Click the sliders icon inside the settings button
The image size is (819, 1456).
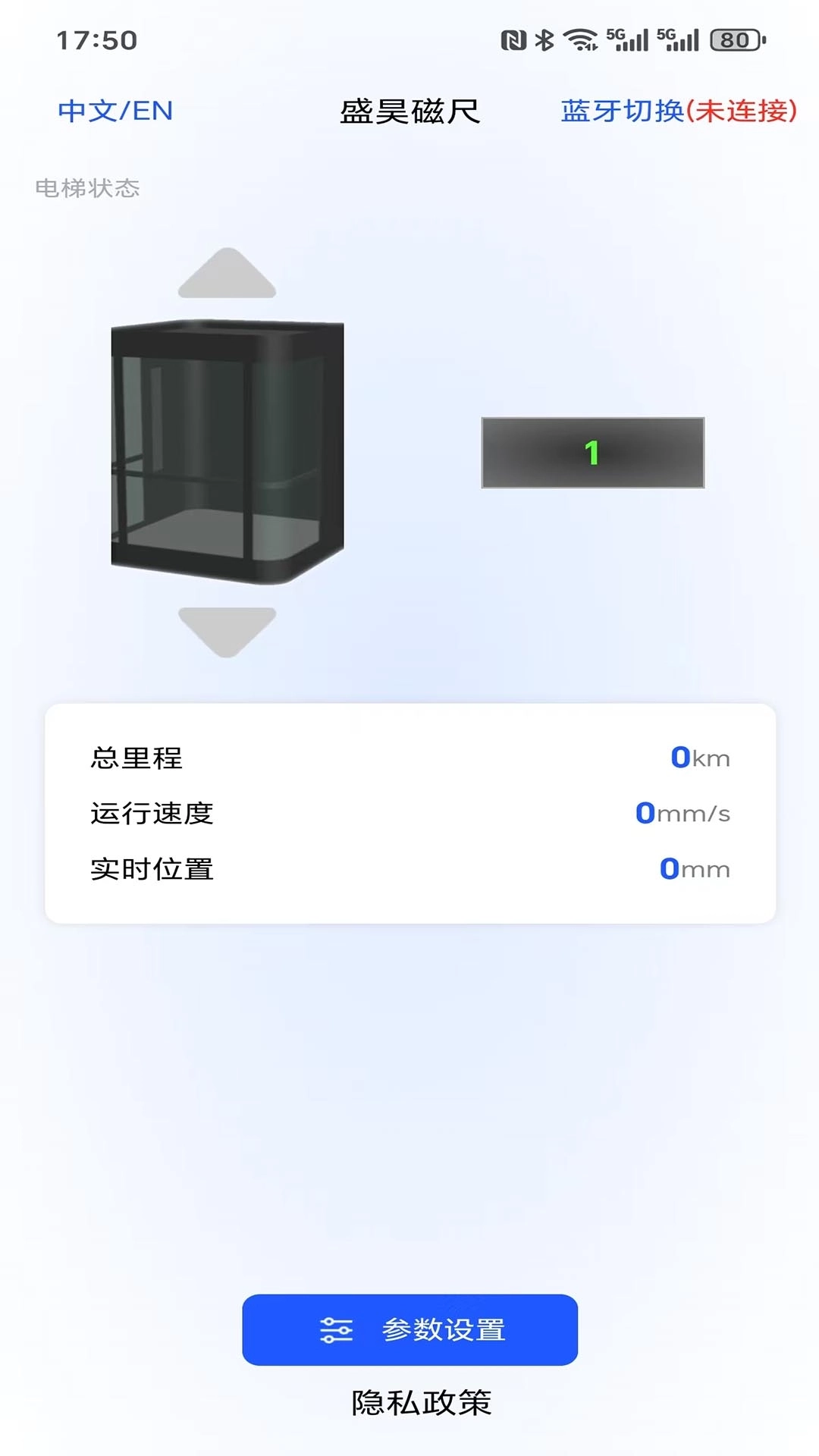(x=336, y=1329)
